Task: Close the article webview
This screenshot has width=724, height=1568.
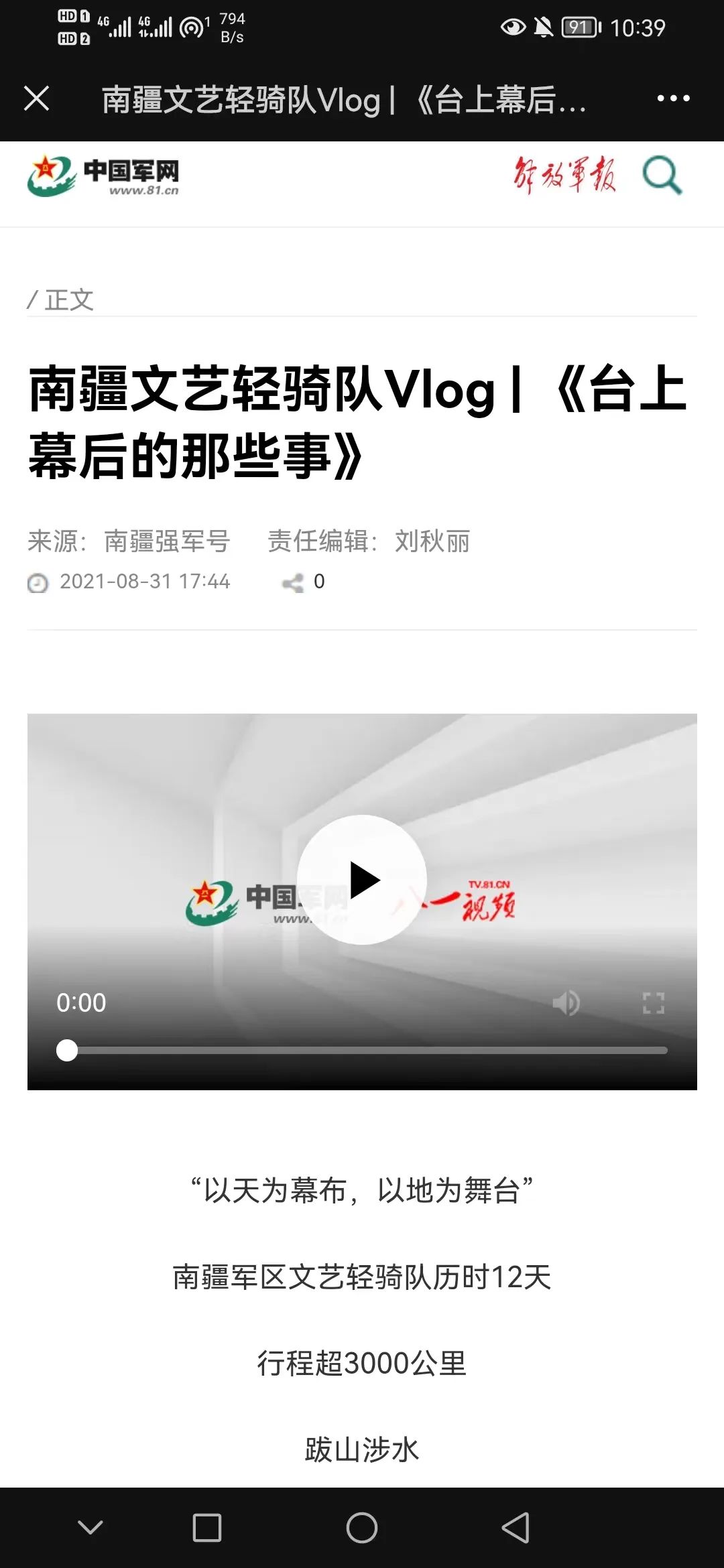Action: 37,99
